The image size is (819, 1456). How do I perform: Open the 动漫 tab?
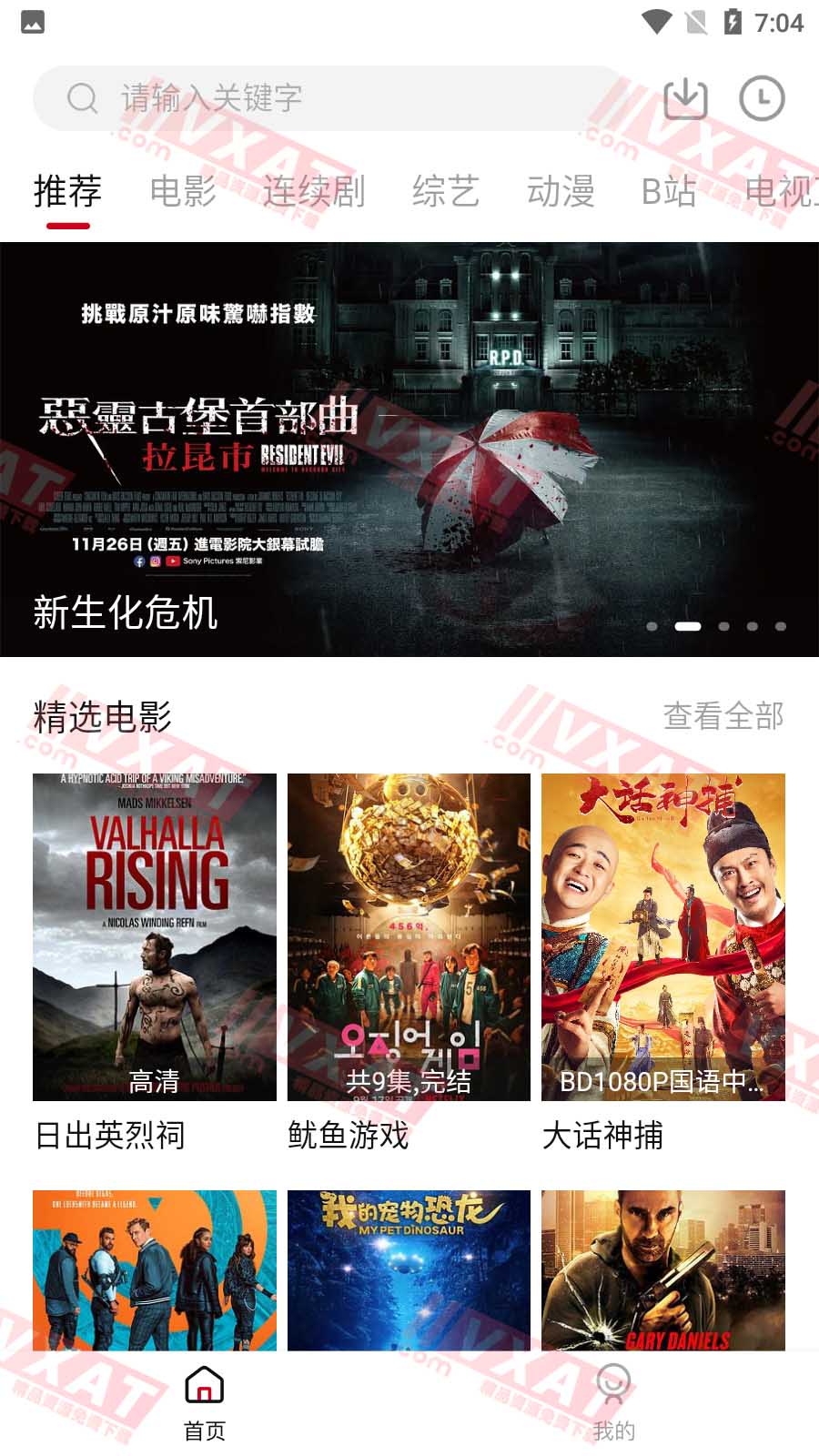click(x=561, y=192)
